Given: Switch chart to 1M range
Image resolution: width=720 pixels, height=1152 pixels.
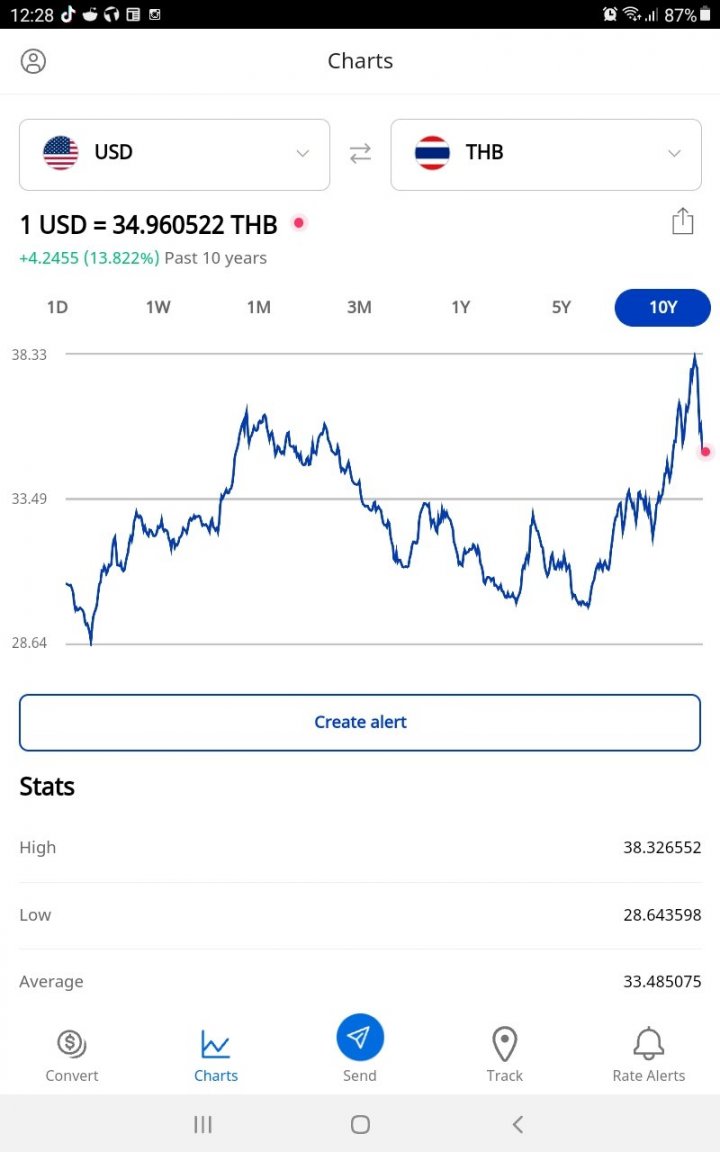Looking at the screenshot, I should pos(259,307).
